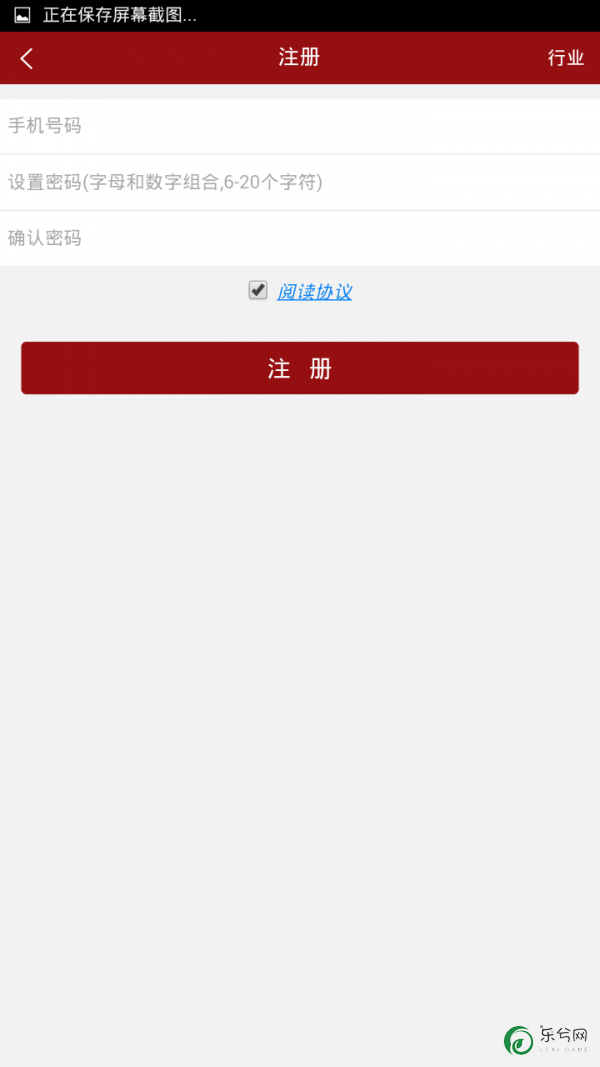
Task: Open the 阅读协议 agreement link
Action: (314, 292)
